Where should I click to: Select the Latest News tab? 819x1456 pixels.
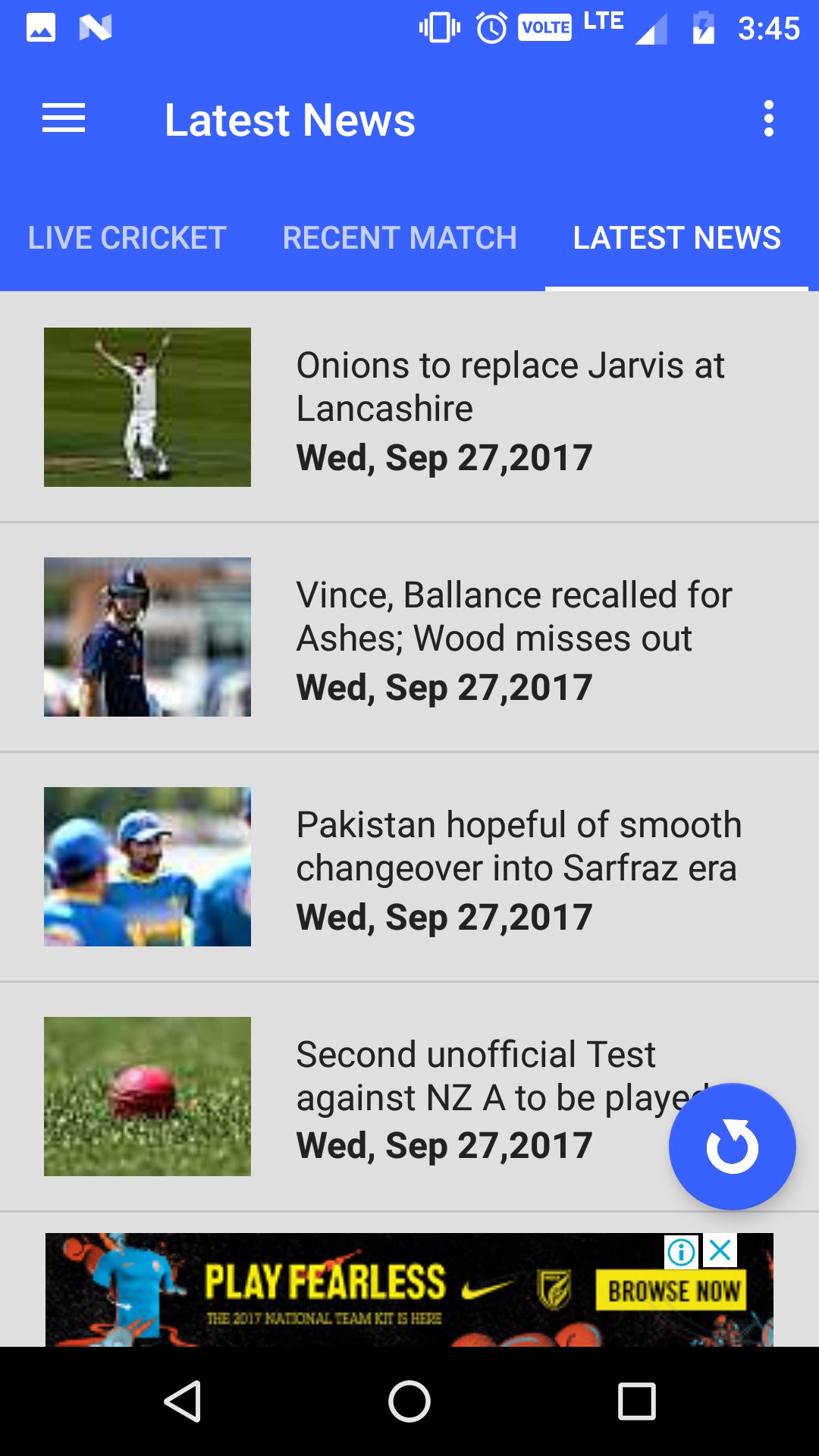676,238
